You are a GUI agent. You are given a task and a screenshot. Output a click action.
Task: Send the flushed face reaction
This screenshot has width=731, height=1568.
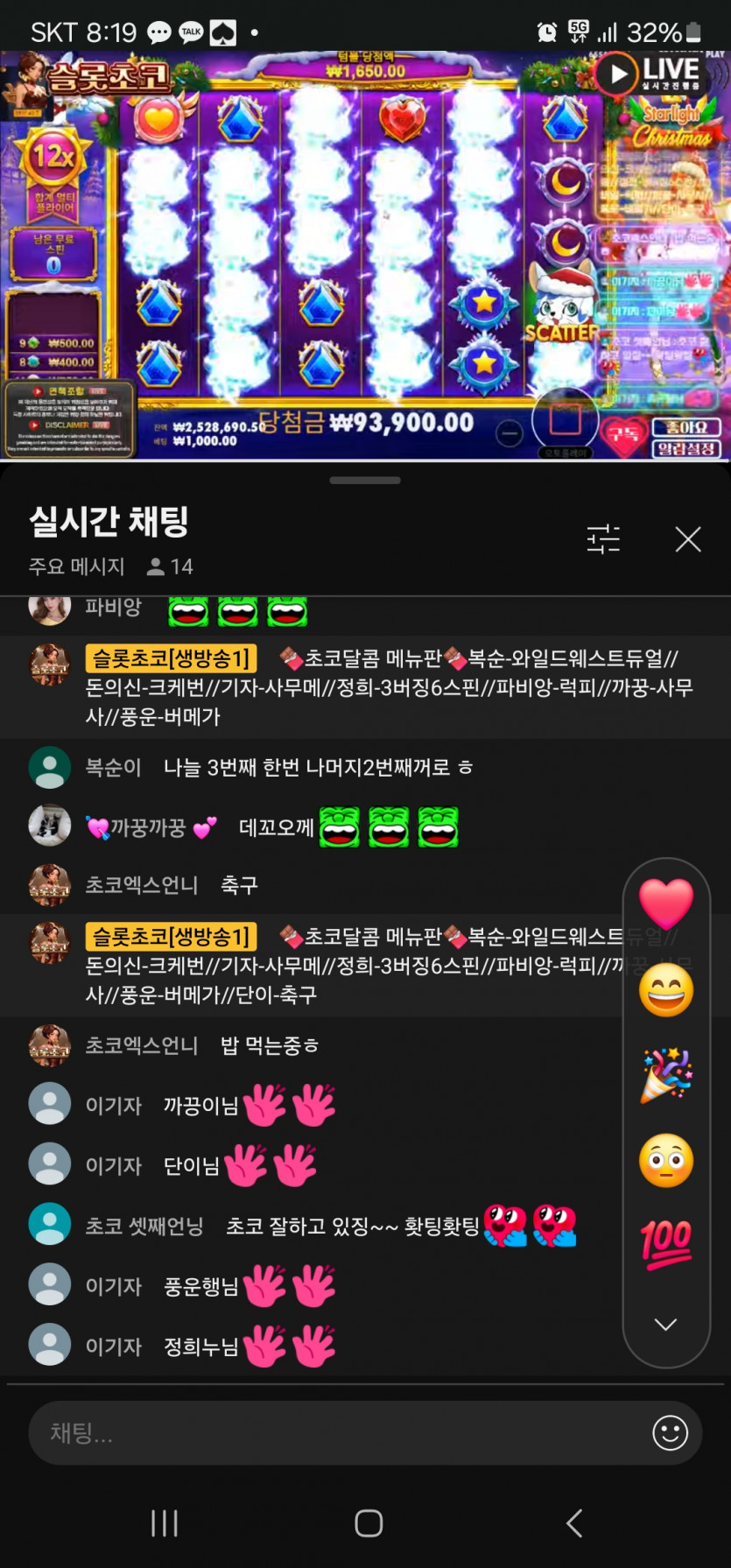(666, 1161)
